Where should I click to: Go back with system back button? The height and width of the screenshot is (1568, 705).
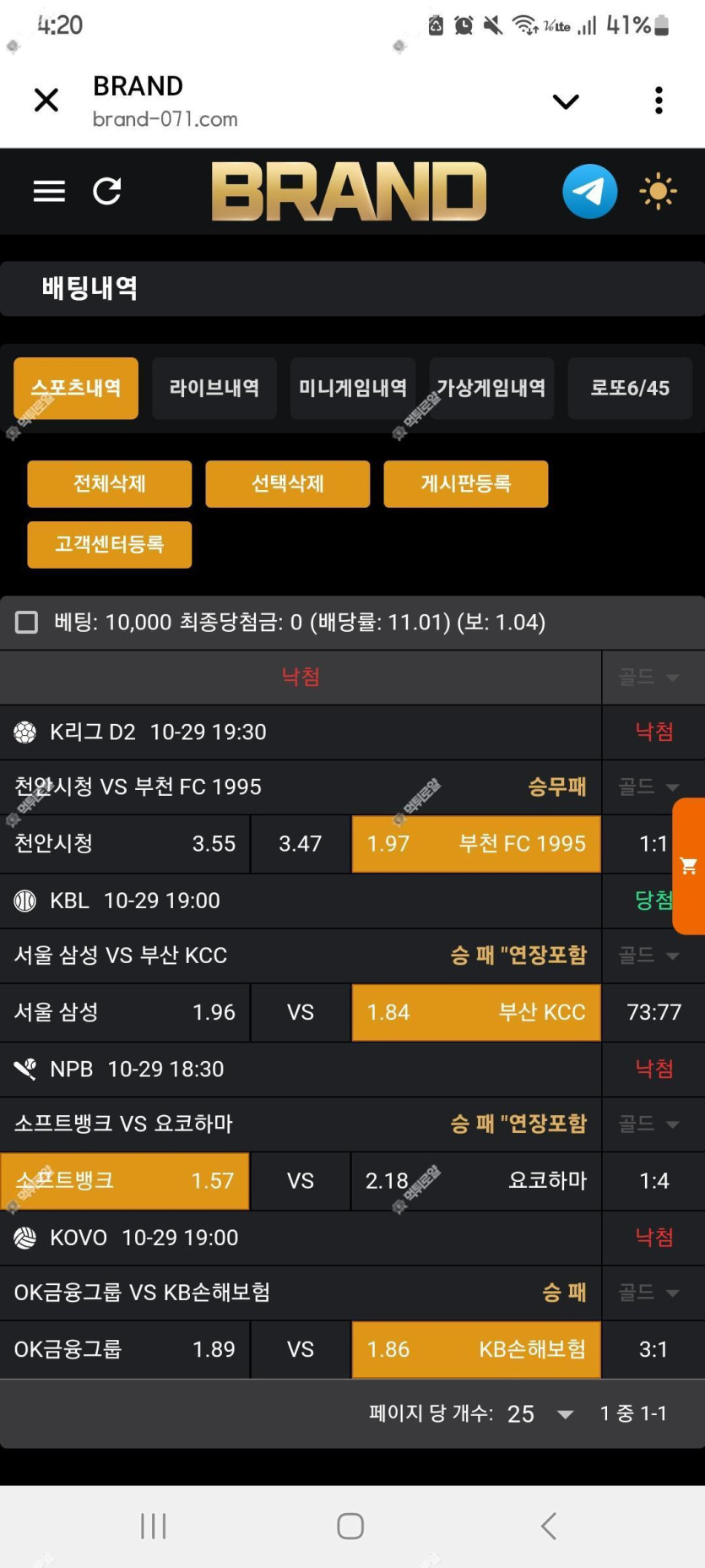coord(549,1527)
